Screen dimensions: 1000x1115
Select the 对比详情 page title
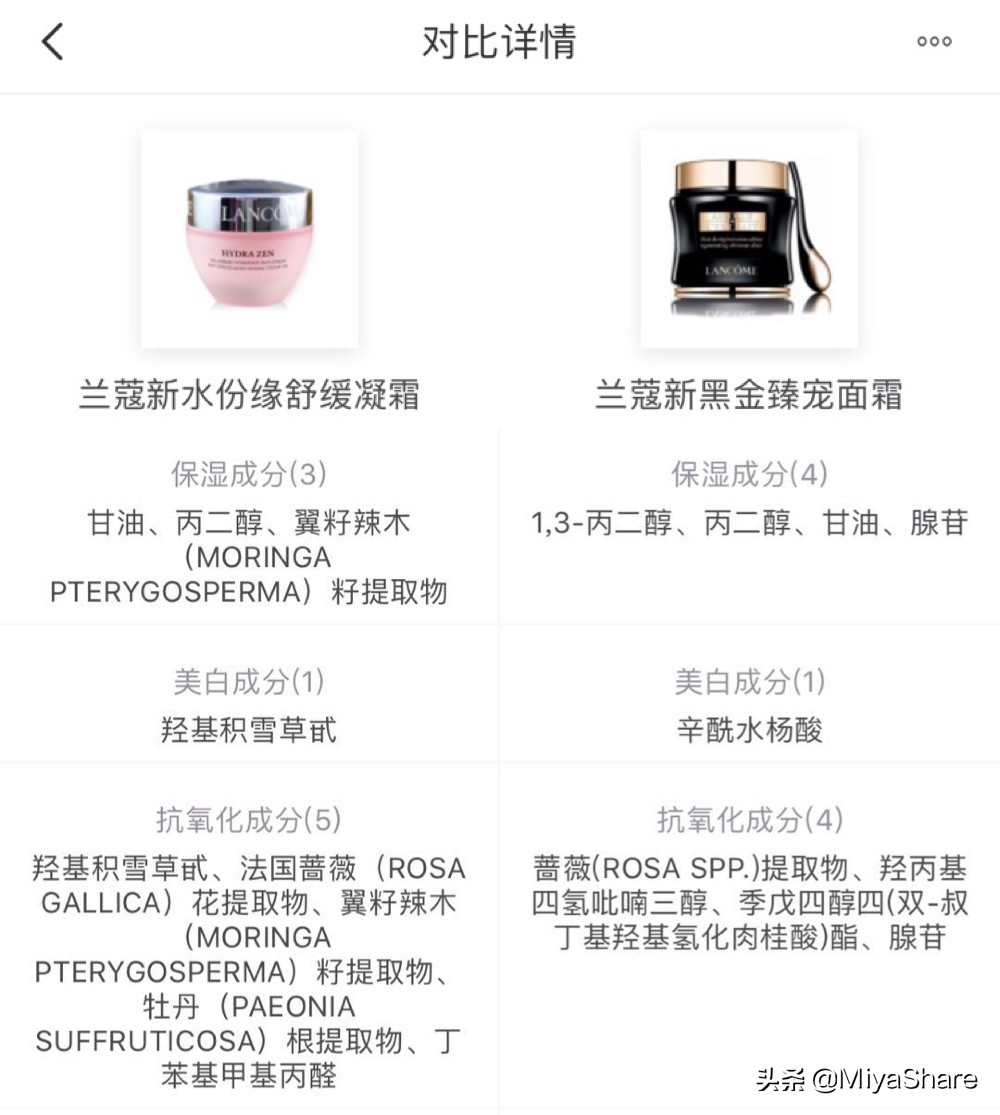(498, 44)
